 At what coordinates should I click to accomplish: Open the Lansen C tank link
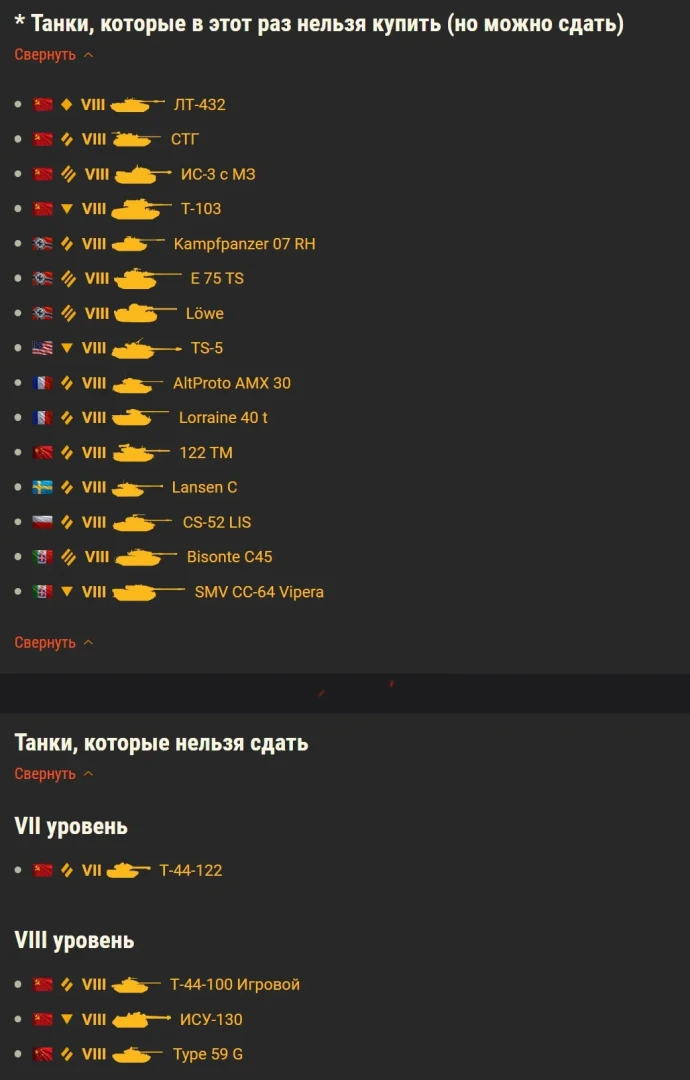(x=204, y=487)
